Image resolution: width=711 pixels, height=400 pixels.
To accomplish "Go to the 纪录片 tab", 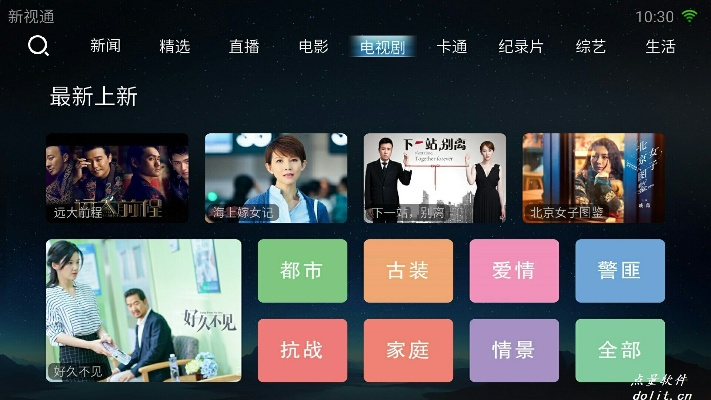I will click(521, 46).
